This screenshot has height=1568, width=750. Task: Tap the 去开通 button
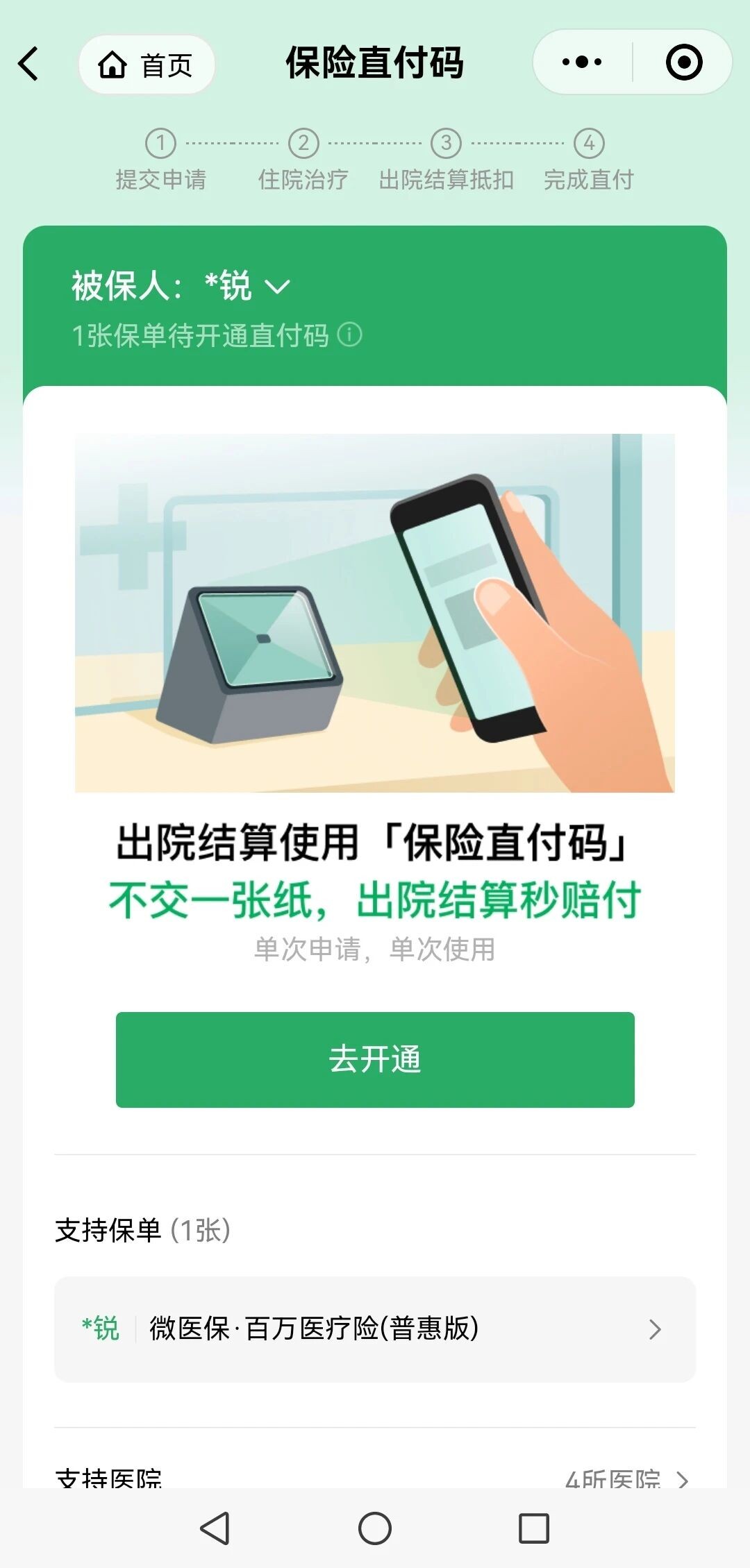pos(375,1059)
